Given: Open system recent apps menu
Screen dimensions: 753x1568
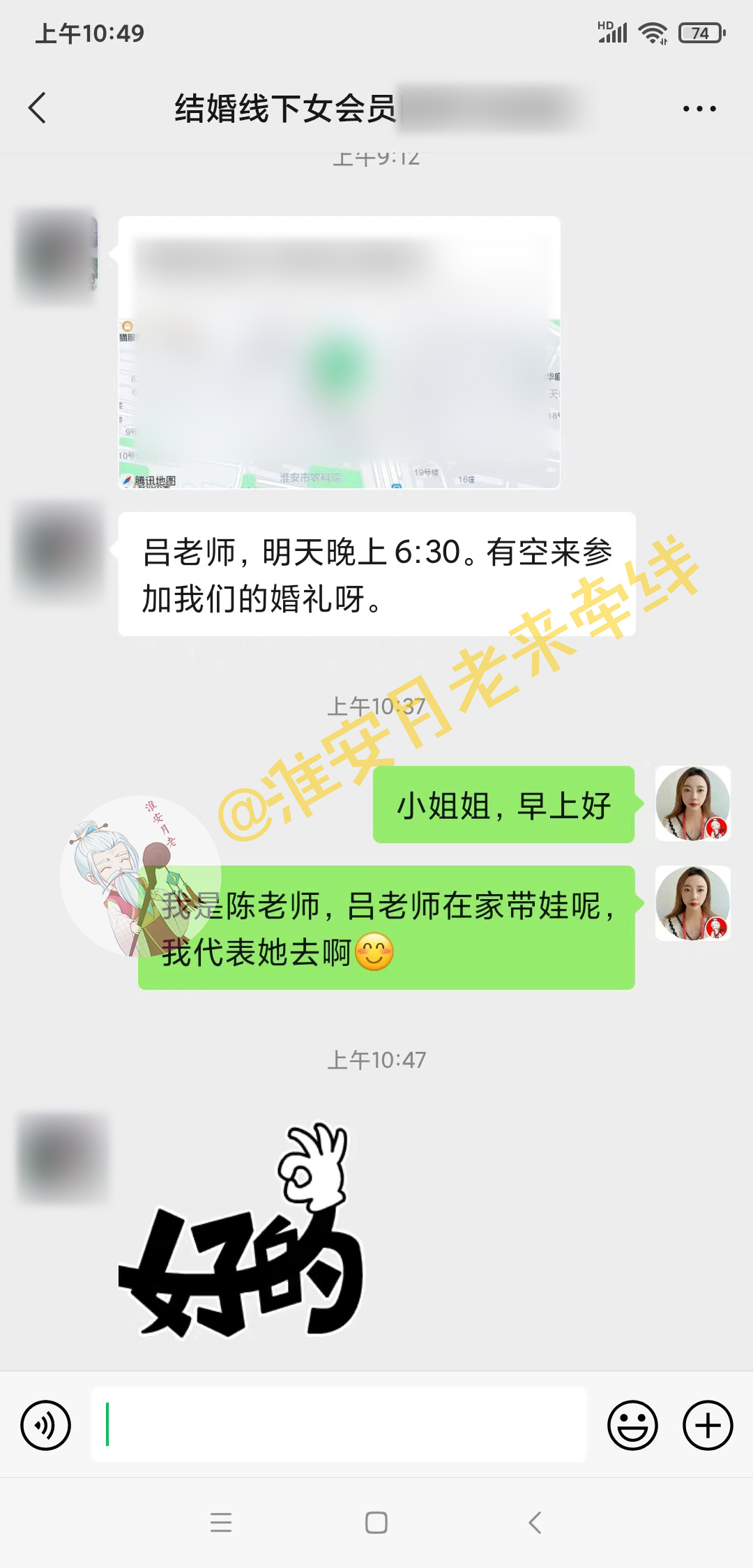Looking at the screenshot, I should 221,1523.
